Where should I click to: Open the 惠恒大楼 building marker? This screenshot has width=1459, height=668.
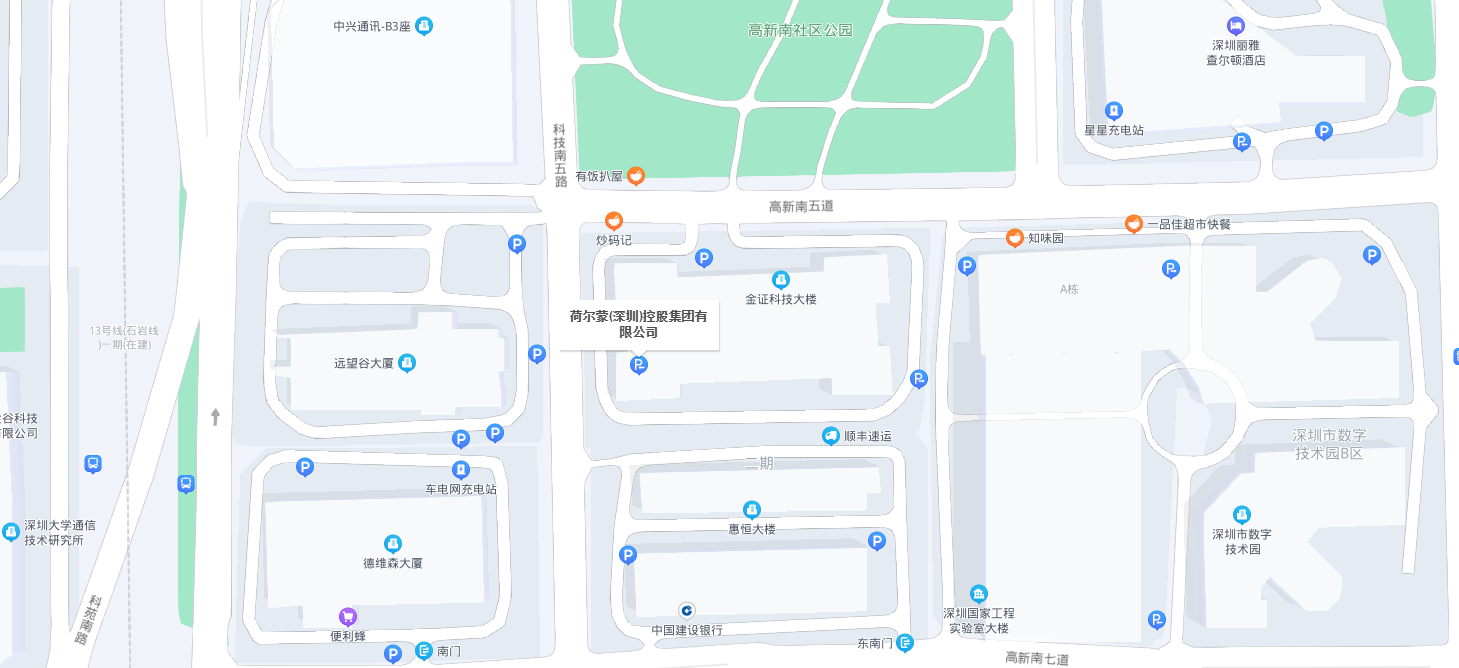(x=752, y=509)
